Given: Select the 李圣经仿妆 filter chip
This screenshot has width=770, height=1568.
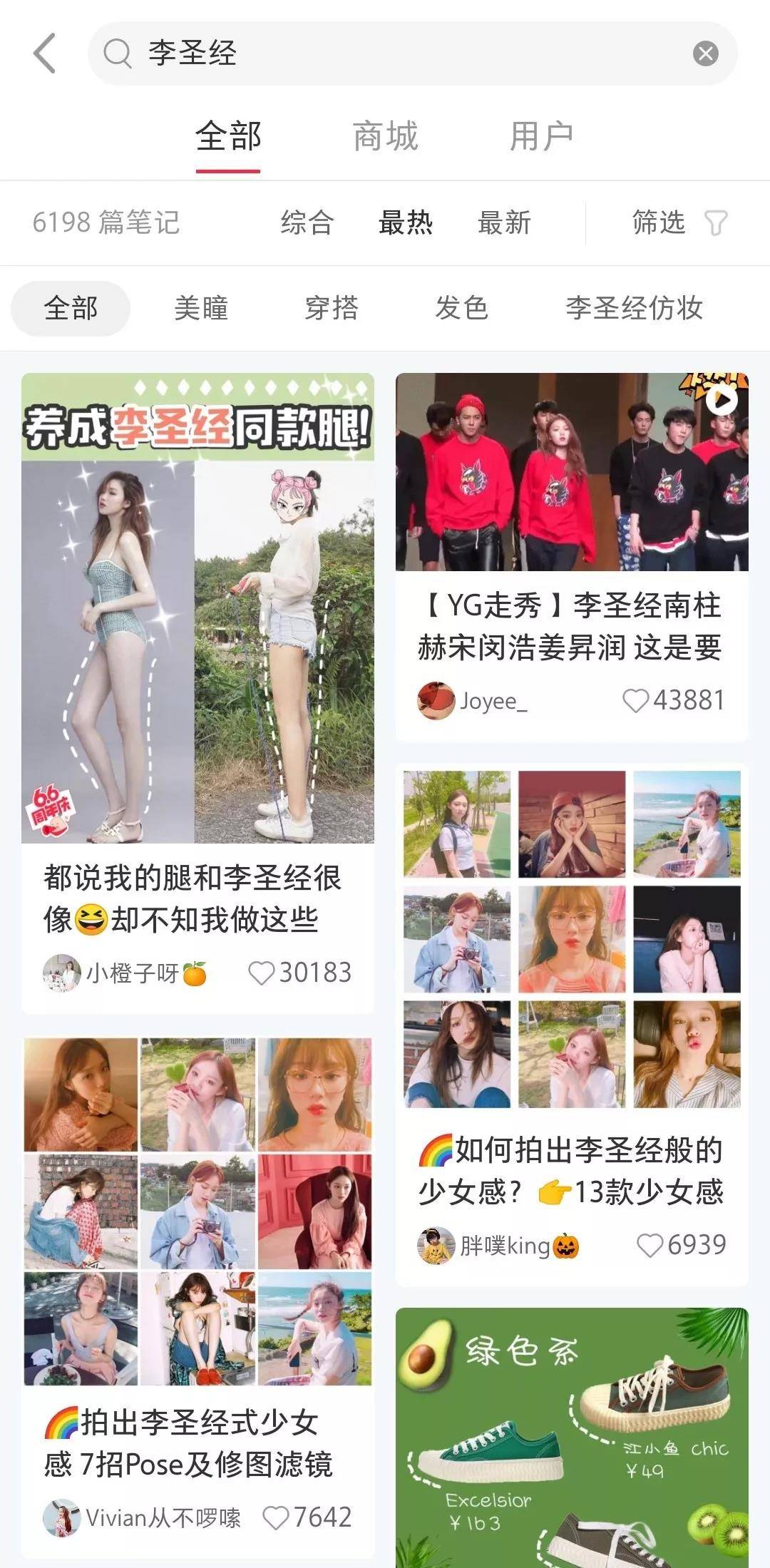Looking at the screenshot, I should coord(634,308).
